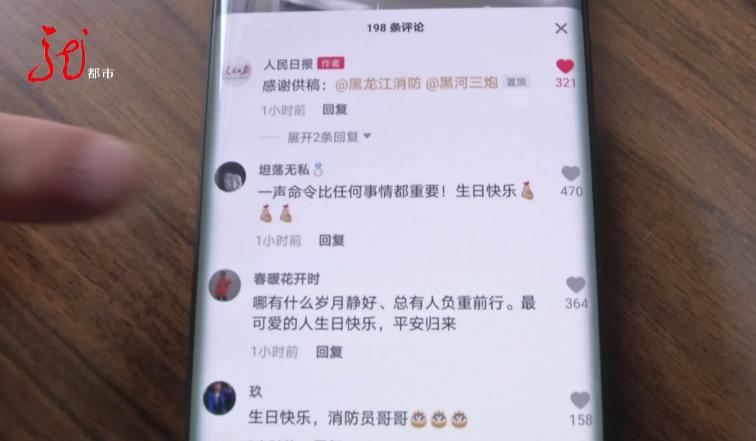The image size is (756, 441).
Task: Like 坦荡无私's comment
Action: tap(571, 175)
